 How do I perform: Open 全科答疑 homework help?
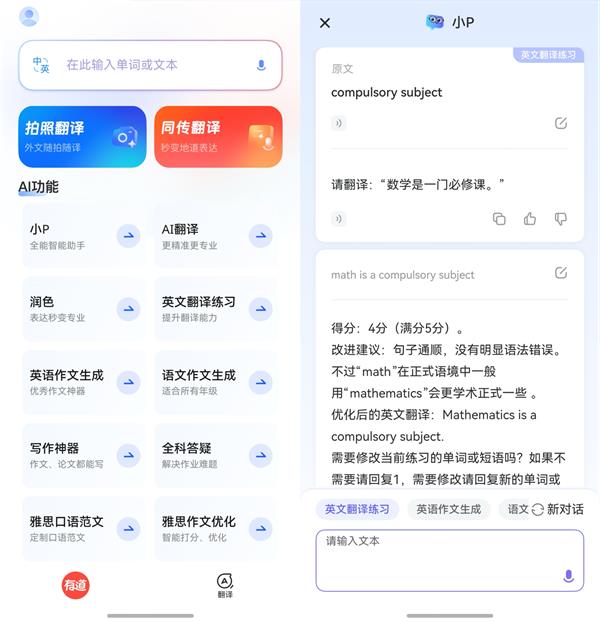(216, 455)
